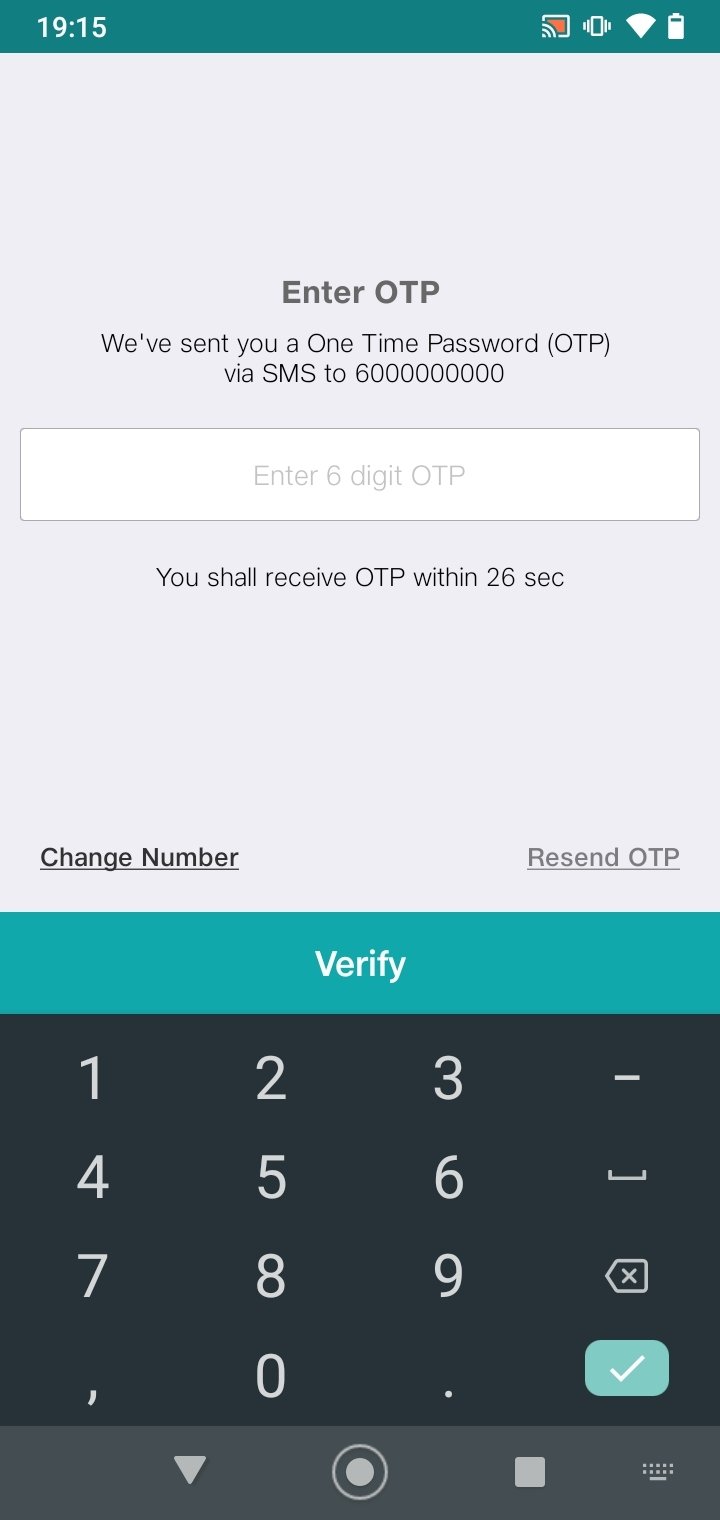
Task: Tap the Resend OTP link
Action: coord(603,857)
